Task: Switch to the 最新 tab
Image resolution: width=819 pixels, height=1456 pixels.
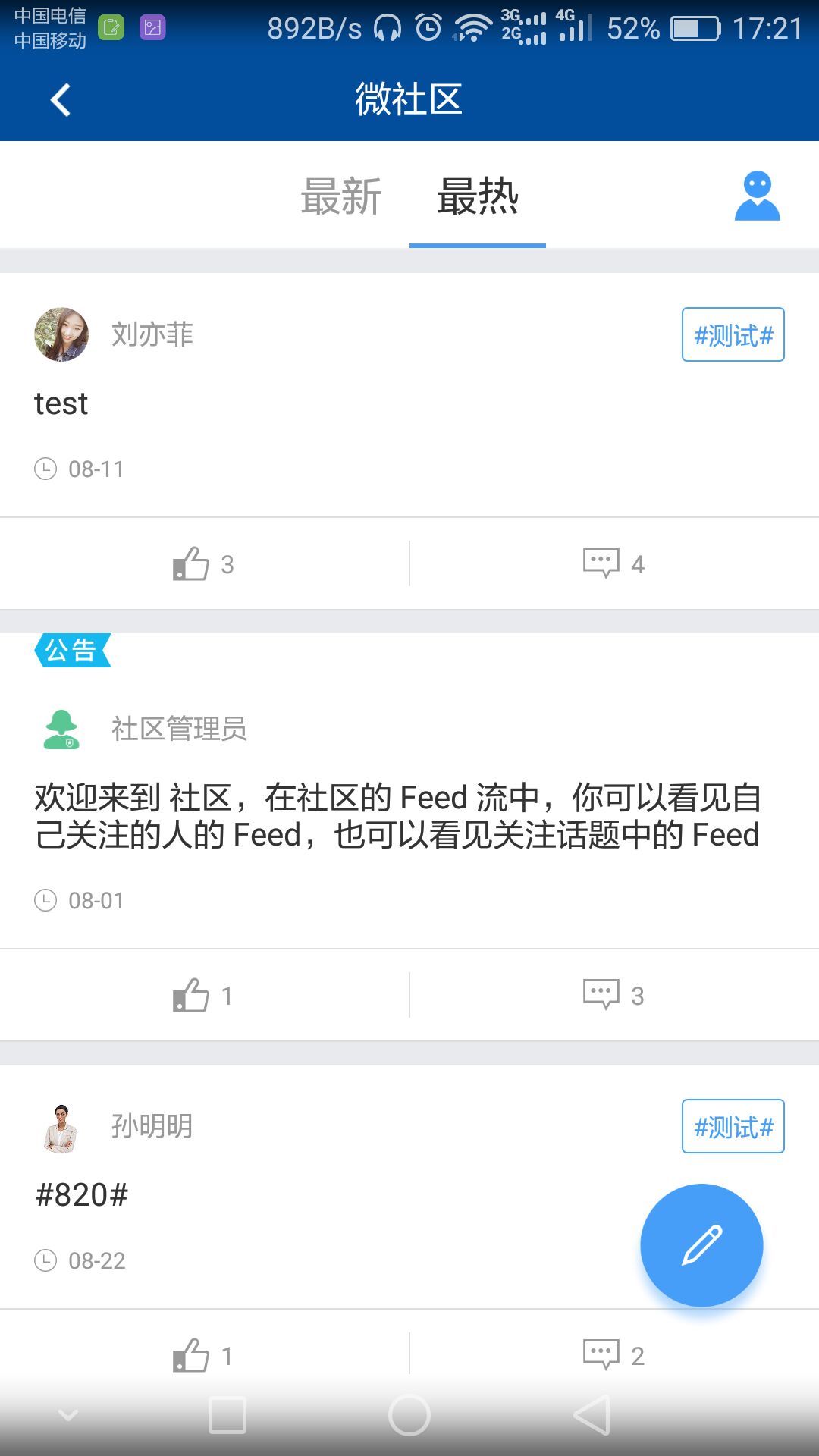Action: pos(341,197)
